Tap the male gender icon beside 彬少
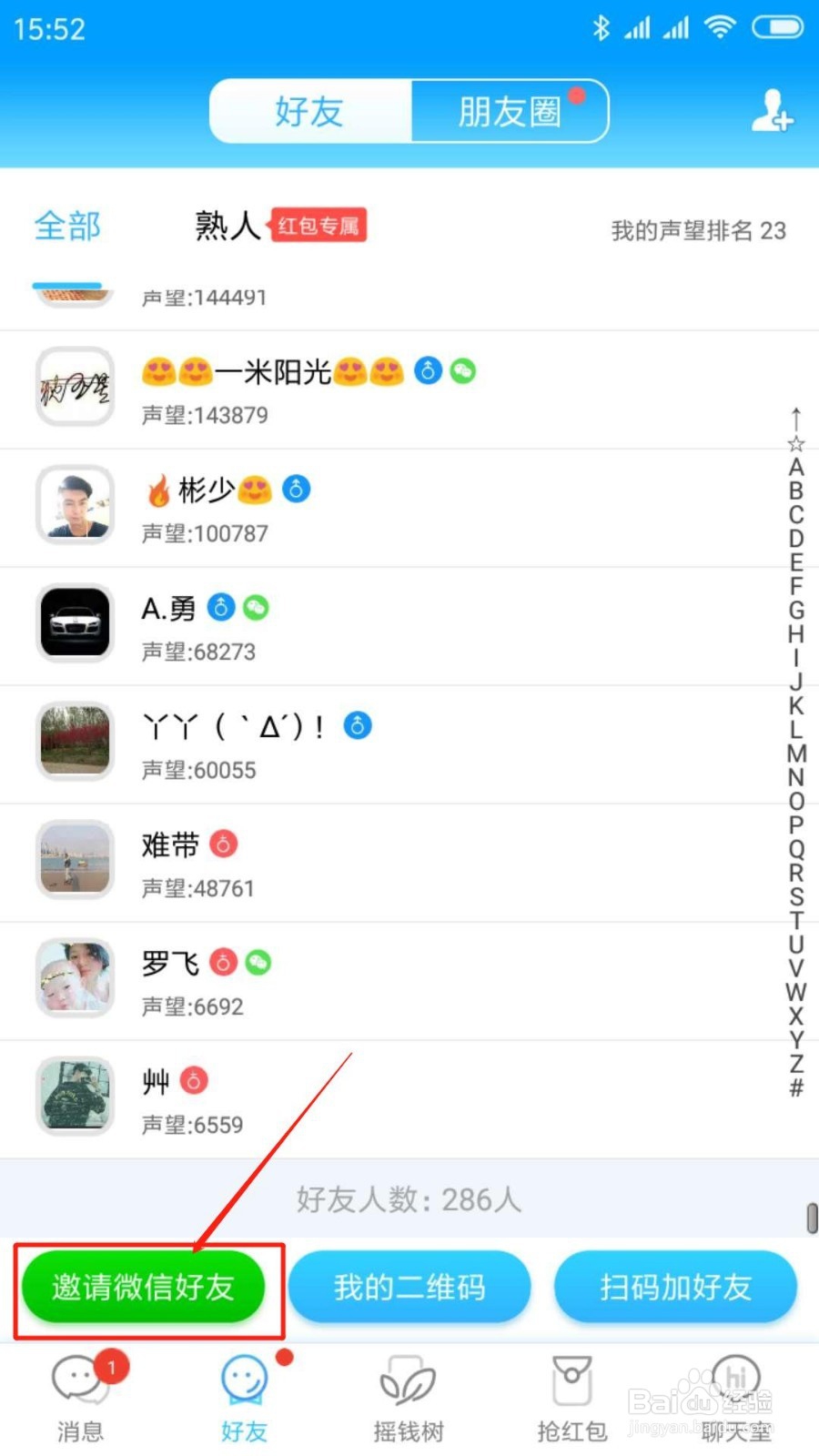 tap(296, 489)
